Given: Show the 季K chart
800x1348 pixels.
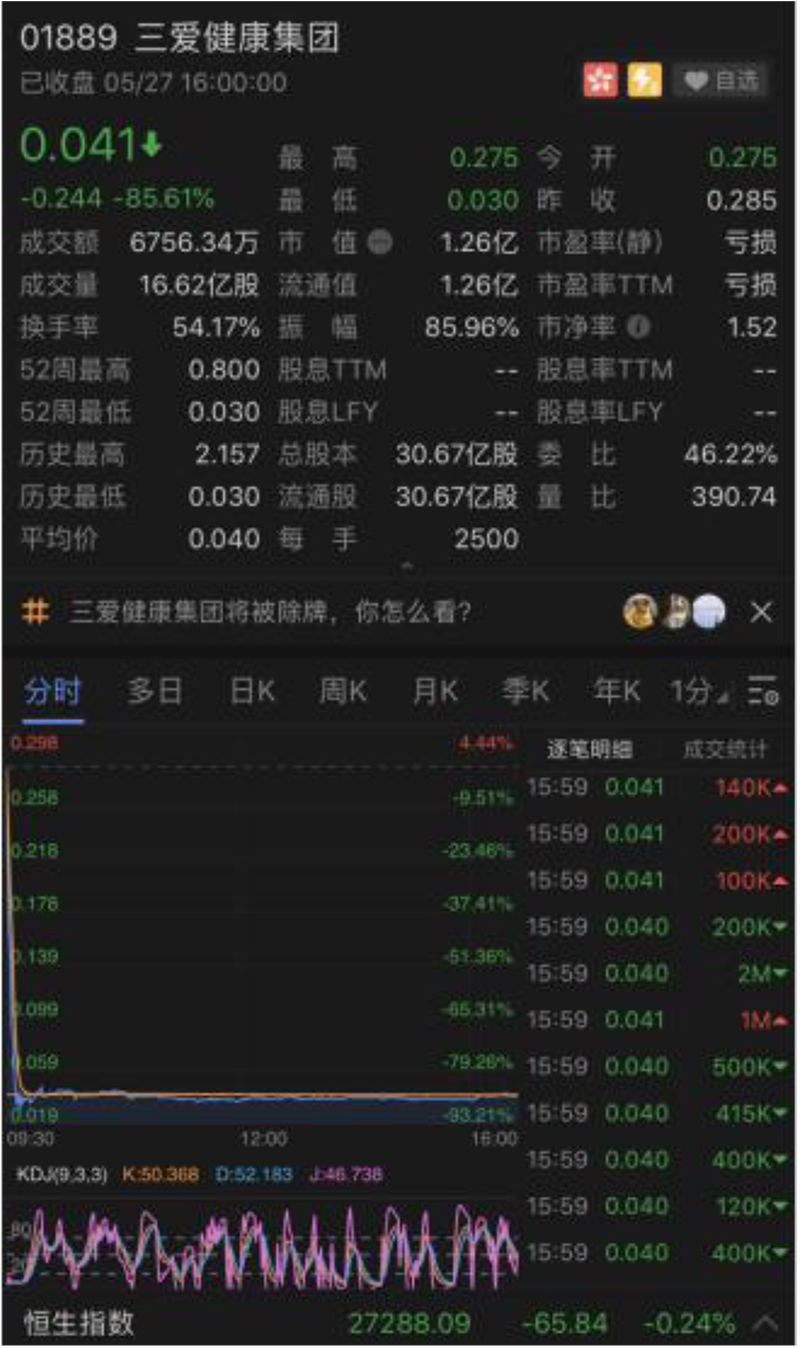Looking at the screenshot, I should (526, 691).
